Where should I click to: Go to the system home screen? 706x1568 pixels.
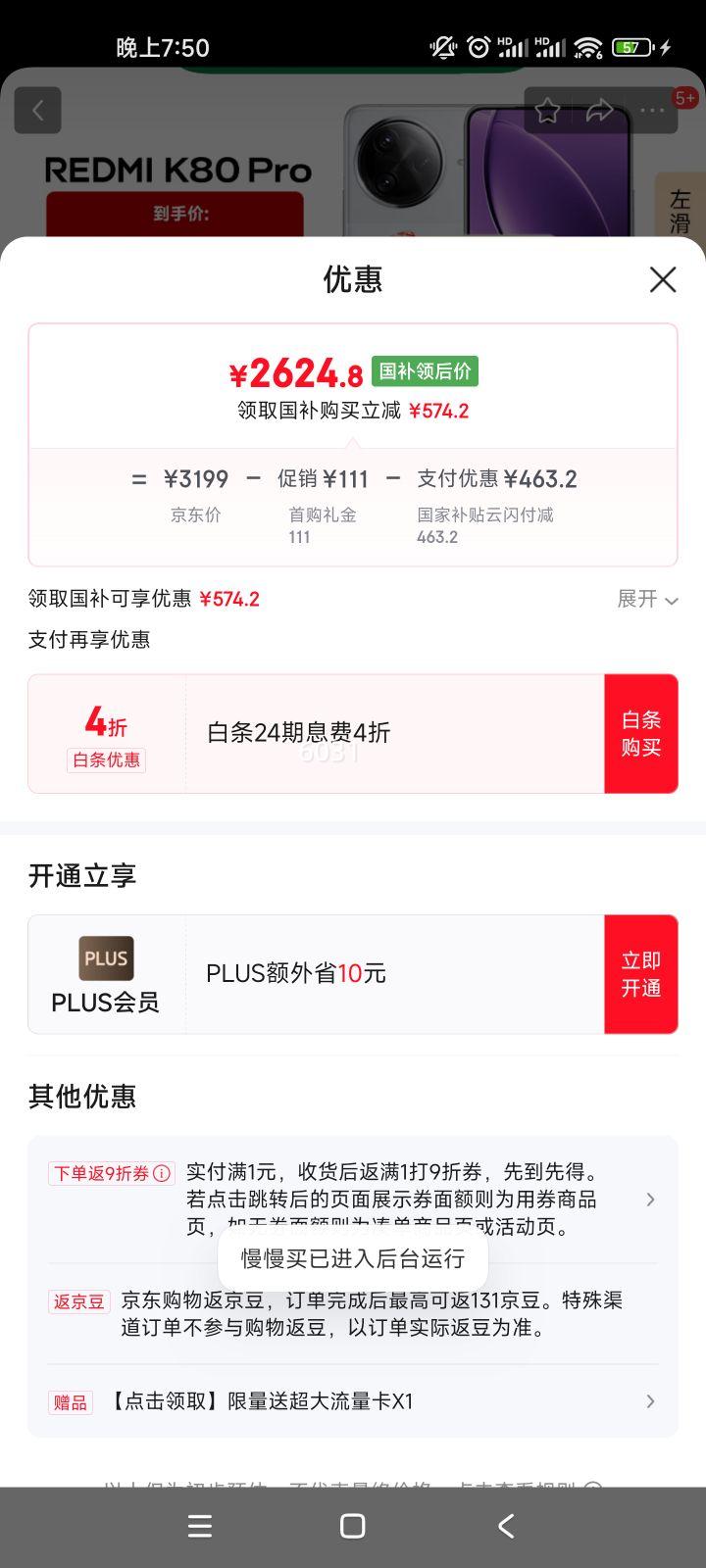click(x=353, y=1526)
